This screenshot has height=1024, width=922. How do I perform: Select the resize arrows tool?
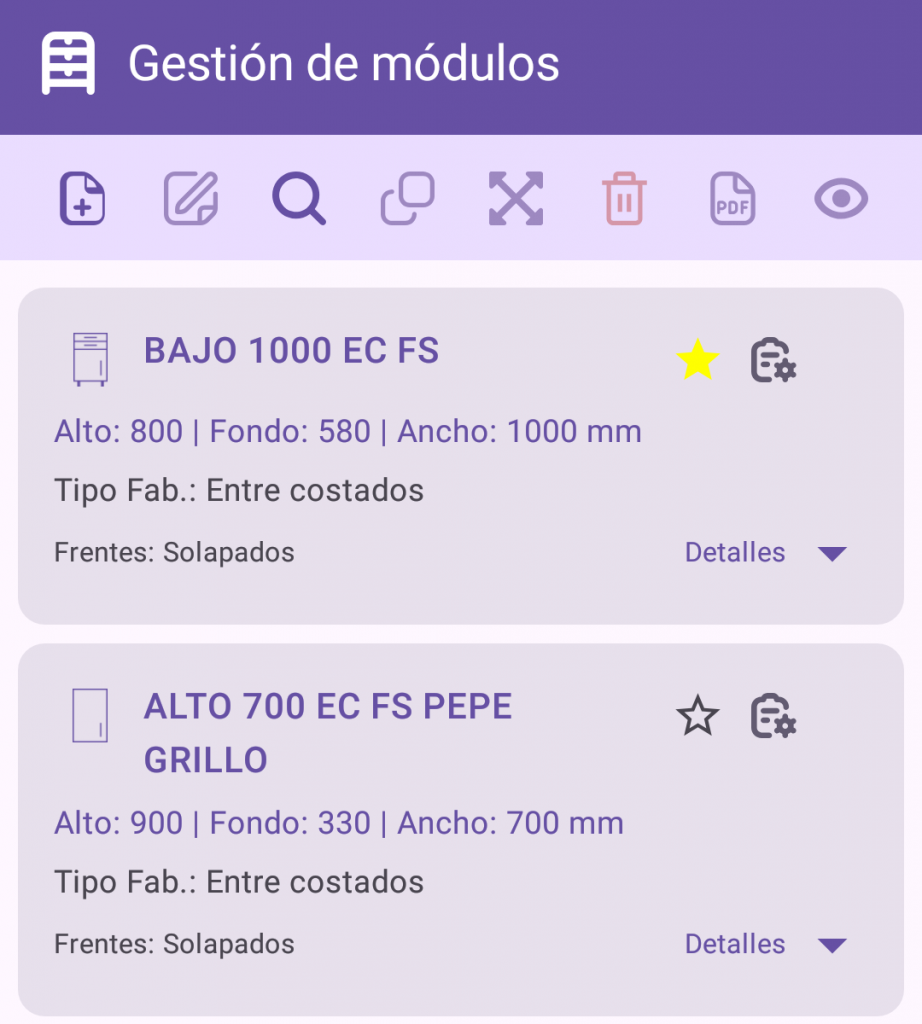tap(515, 198)
